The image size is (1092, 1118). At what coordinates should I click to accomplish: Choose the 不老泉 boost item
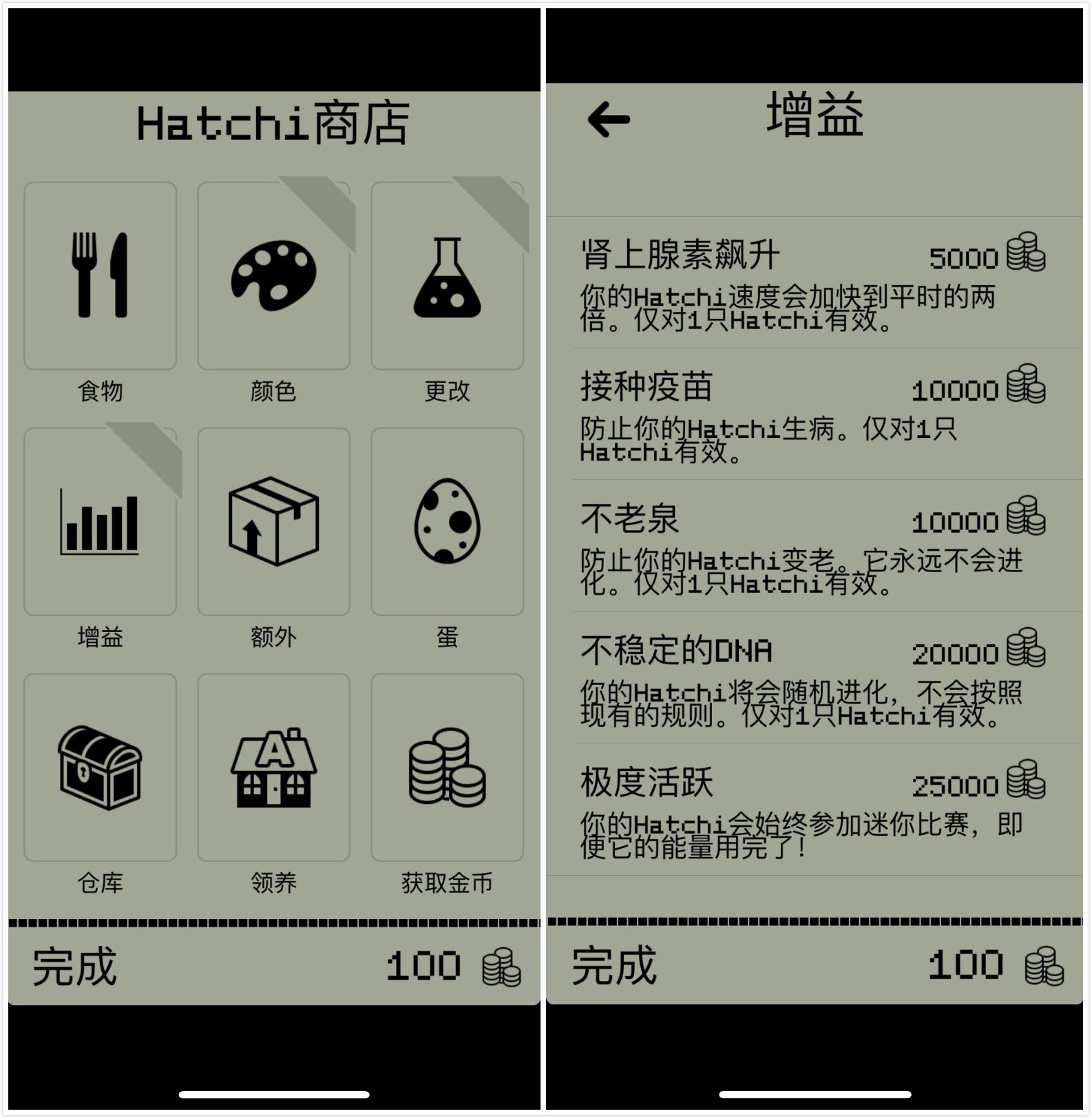(x=812, y=546)
